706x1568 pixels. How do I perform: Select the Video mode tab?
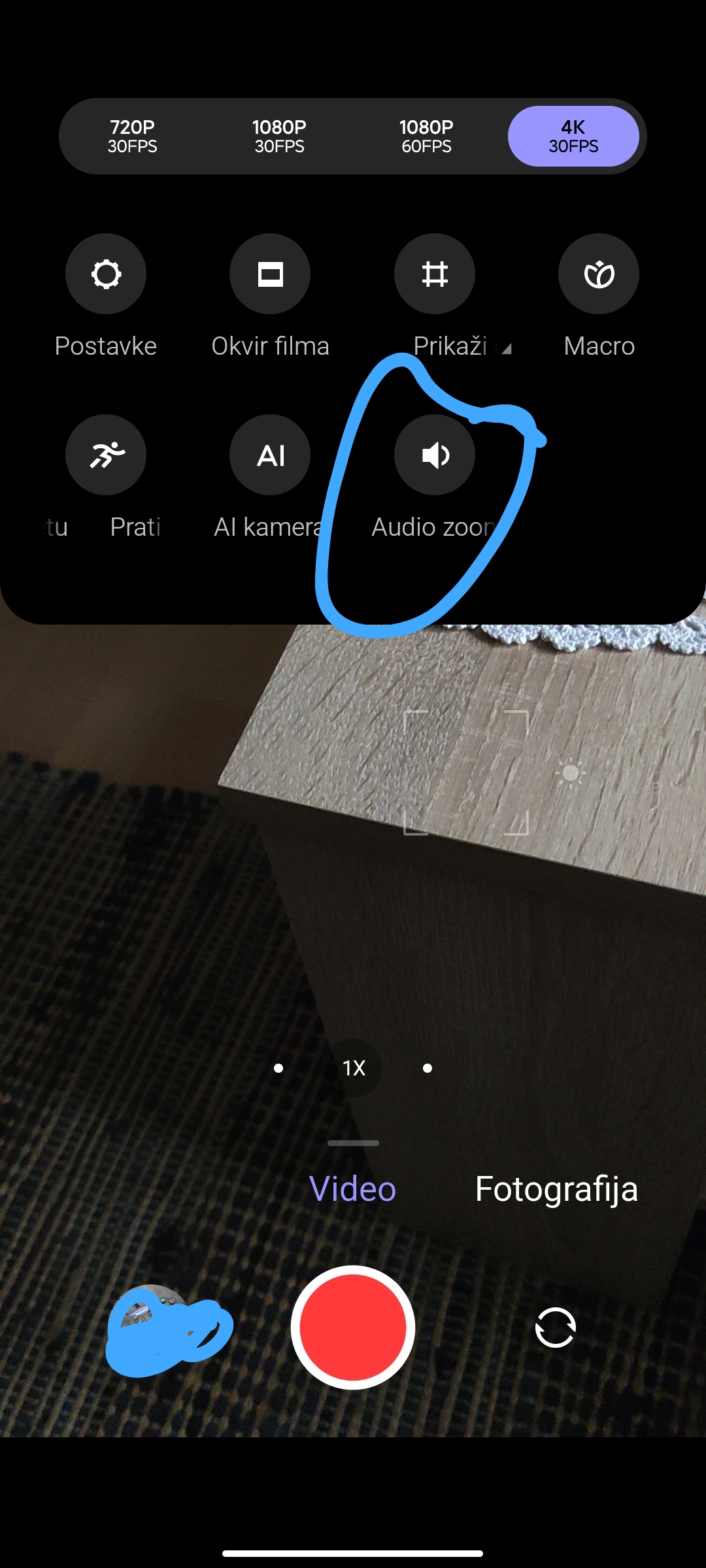352,1188
